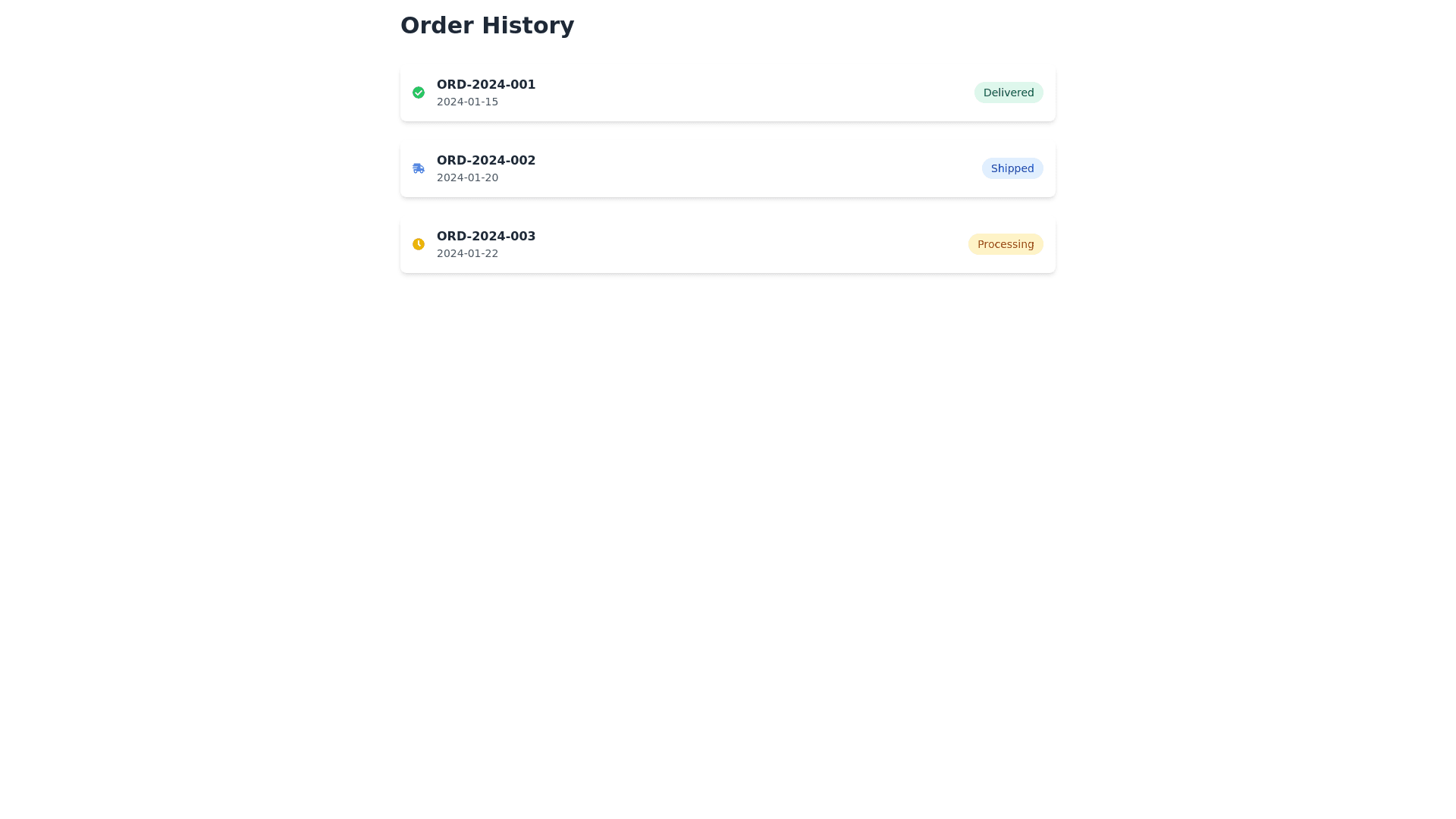Open order ORD-2024-001 details
The width and height of the screenshot is (1456, 819).
coord(485,85)
